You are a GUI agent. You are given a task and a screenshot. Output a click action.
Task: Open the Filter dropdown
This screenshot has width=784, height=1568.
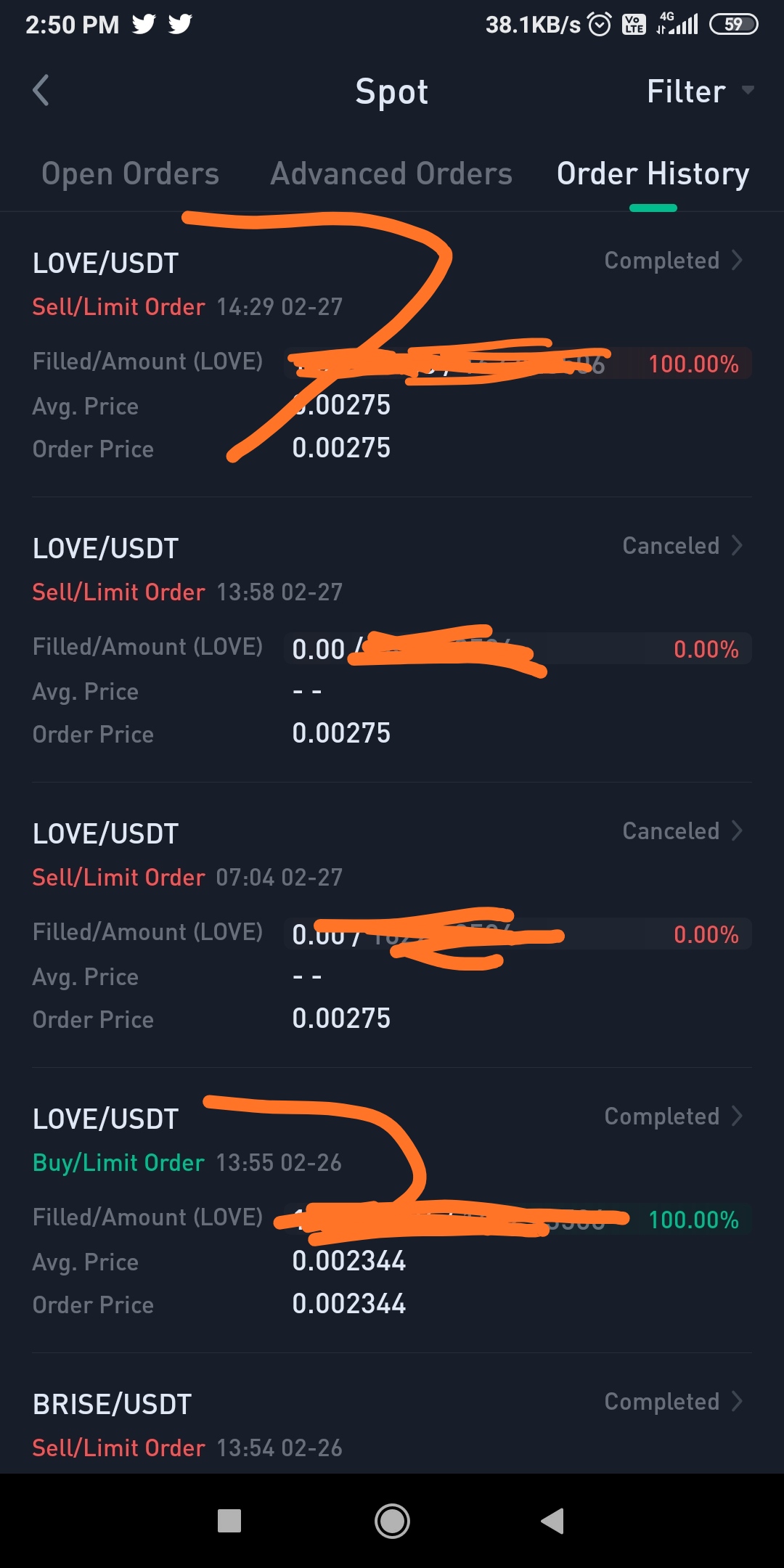click(699, 91)
